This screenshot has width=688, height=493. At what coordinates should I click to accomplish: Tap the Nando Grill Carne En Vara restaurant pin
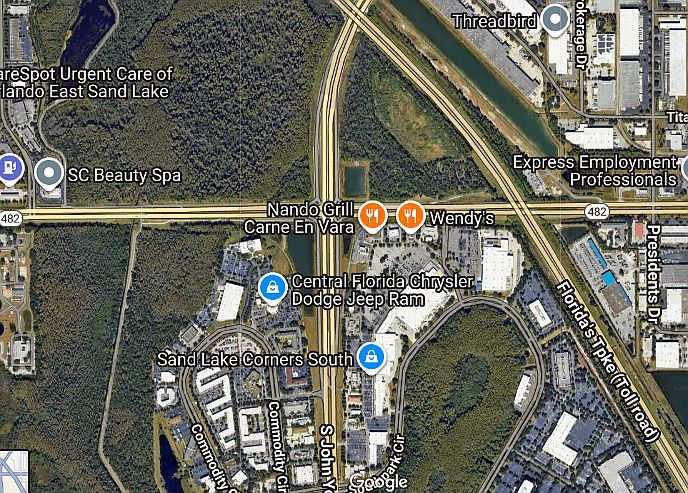[373, 215]
